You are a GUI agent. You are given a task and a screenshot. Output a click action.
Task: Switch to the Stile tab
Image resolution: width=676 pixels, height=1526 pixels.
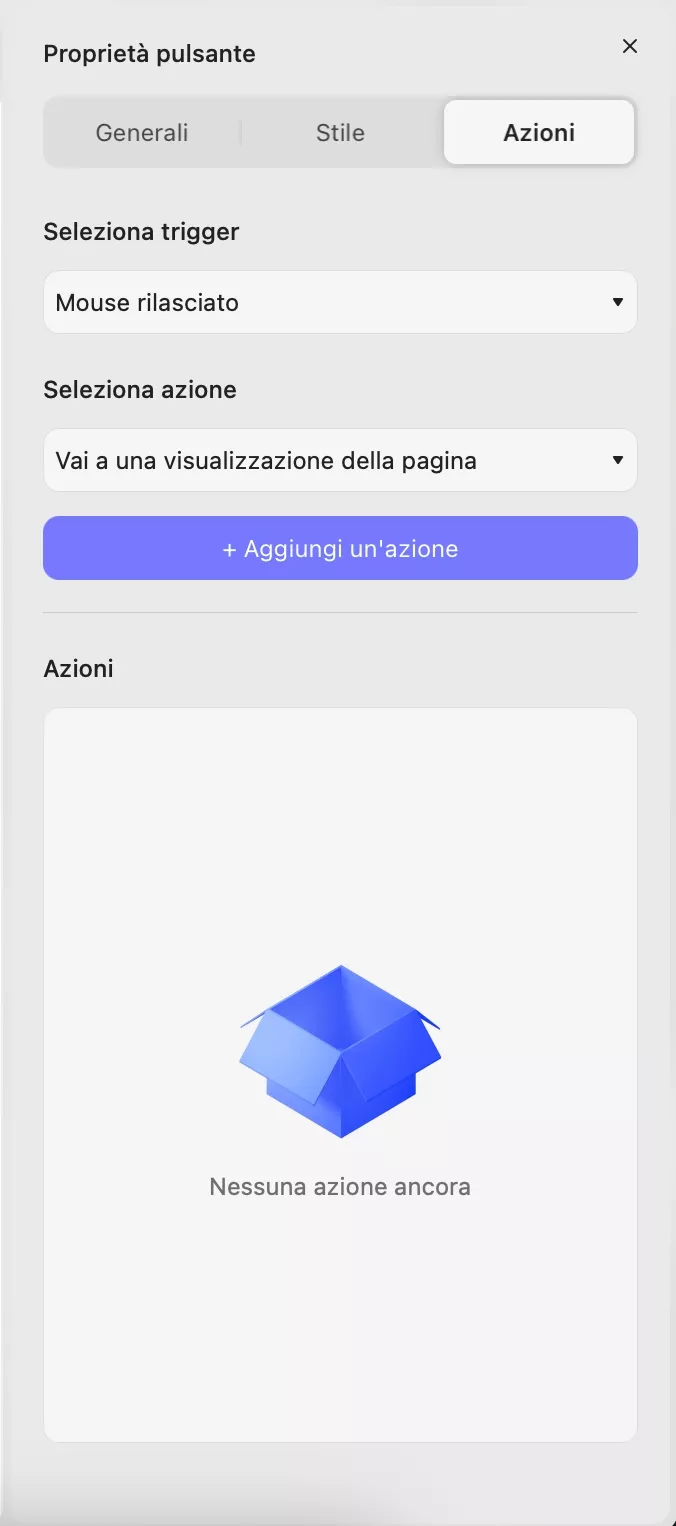click(x=340, y=132)
